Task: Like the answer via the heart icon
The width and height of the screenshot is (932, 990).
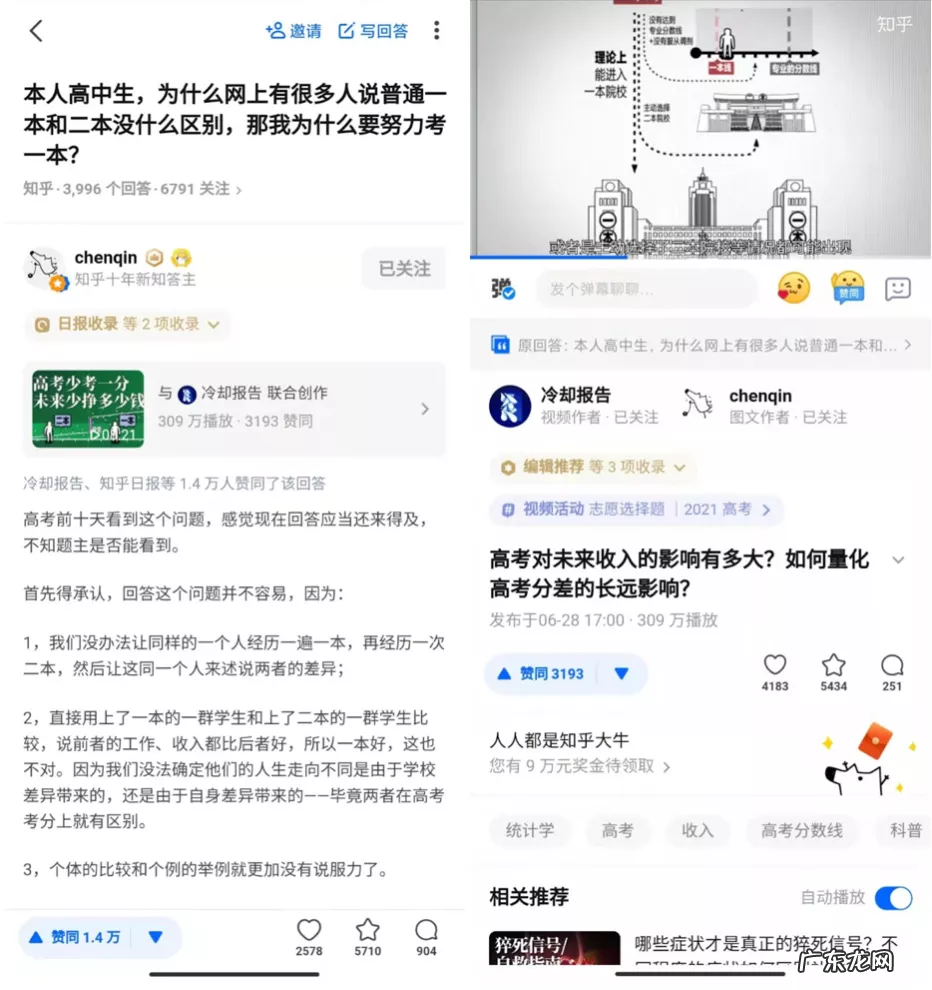Action: click(308, 928)
